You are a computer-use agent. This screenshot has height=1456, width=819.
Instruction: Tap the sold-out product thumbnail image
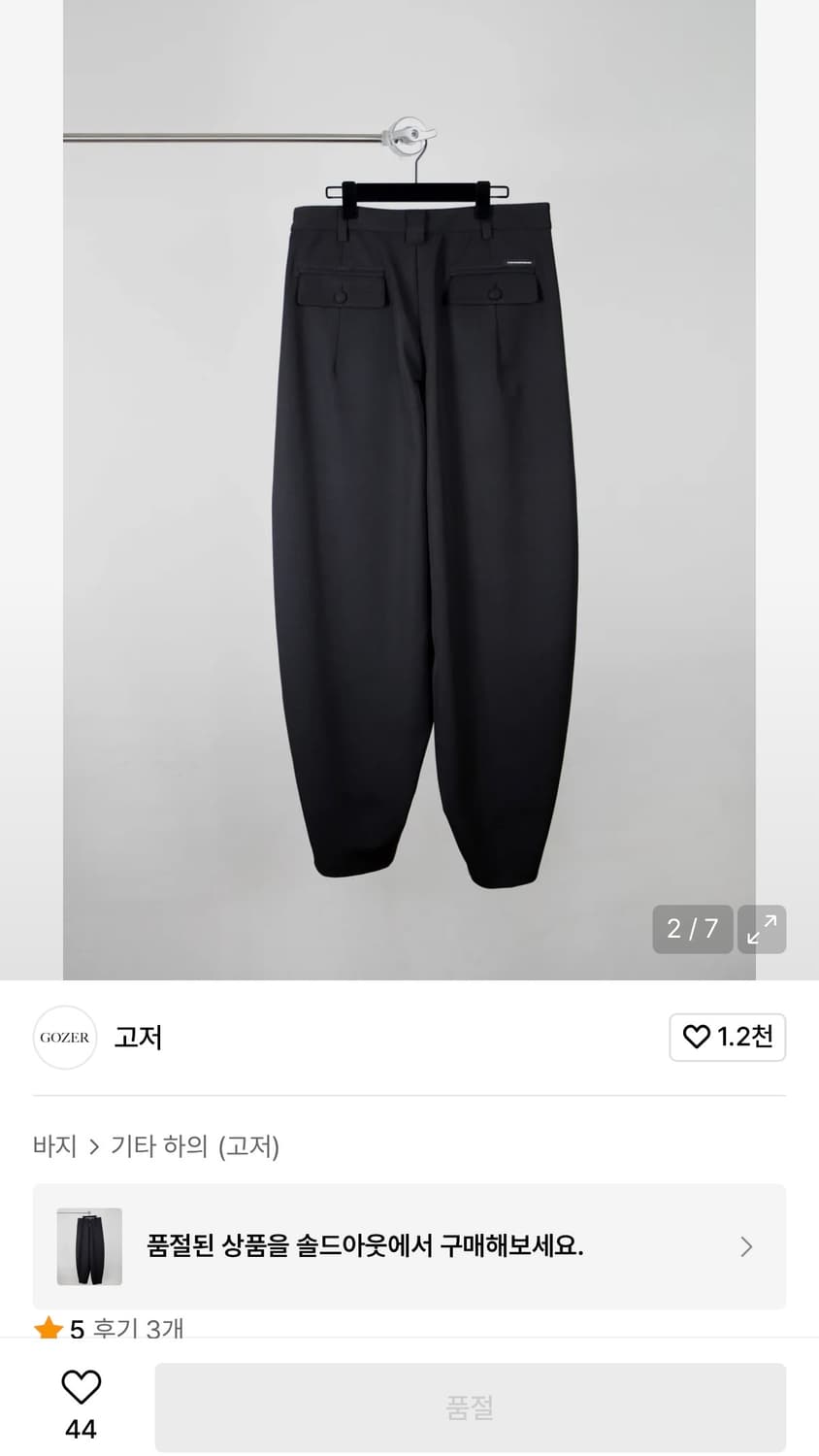point(89,1246)
